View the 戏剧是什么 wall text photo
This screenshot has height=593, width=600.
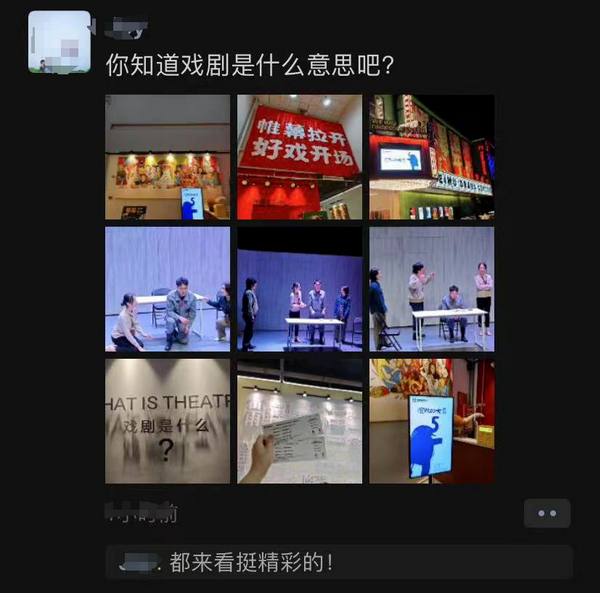pos(167,421)
